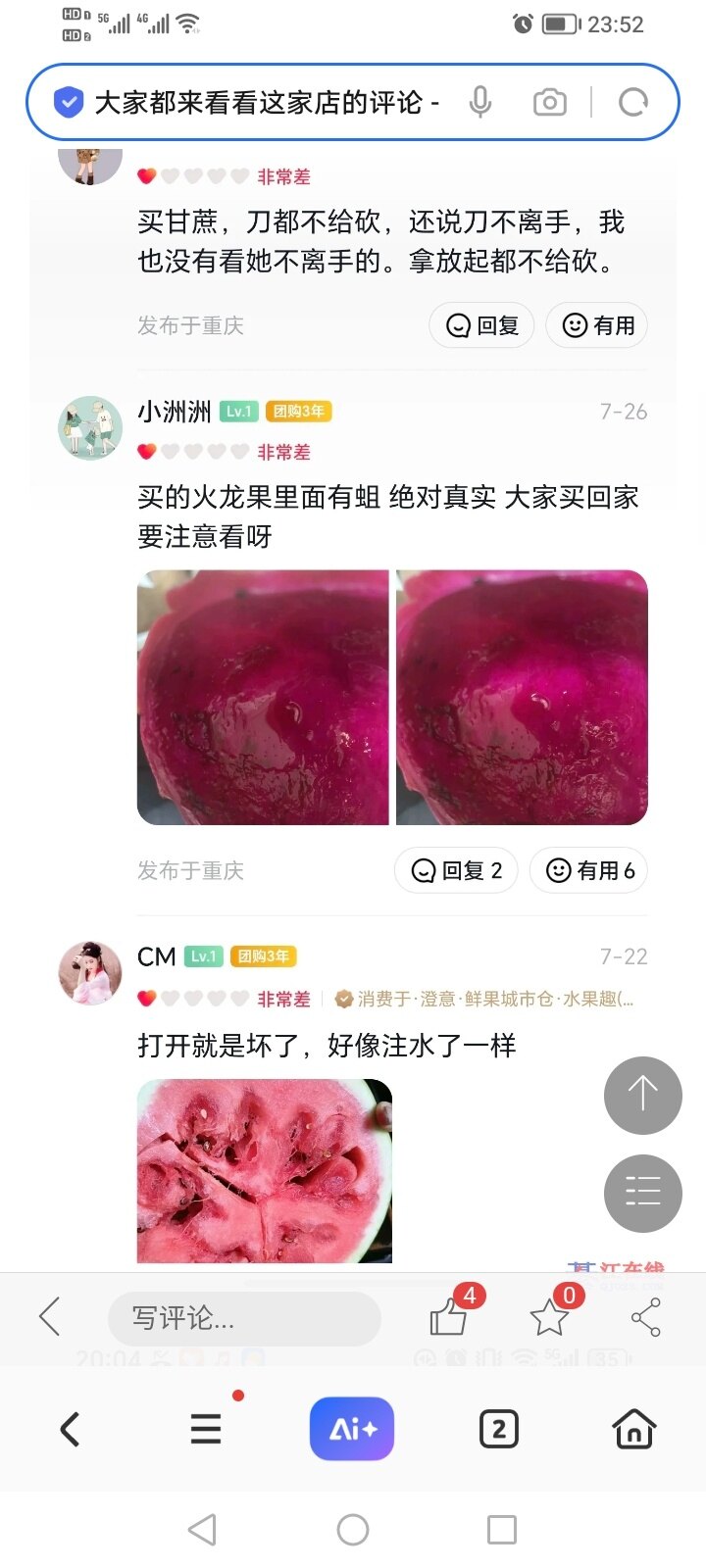Image resolution: width=706 pixels, height=1568 pixels.
Task: Open CM's watermelon photo
Action: 265,1170
